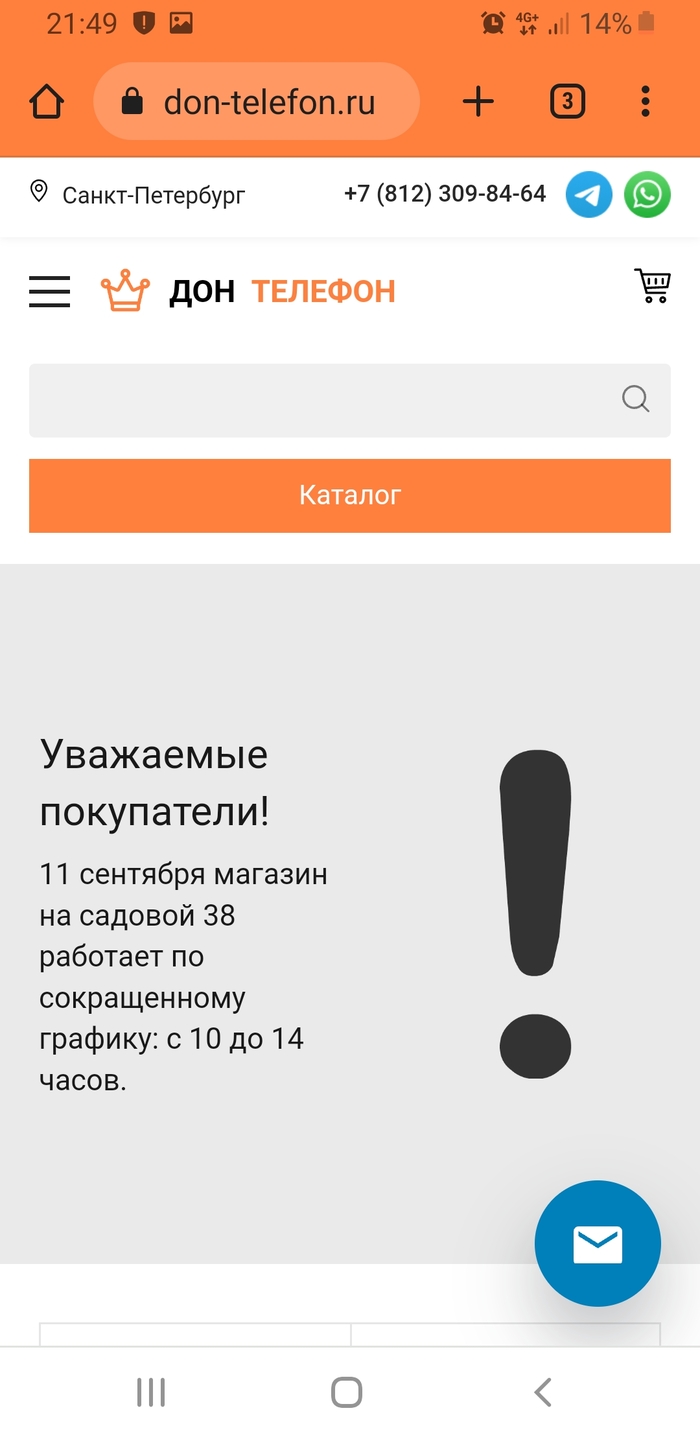Contact the store via WhatsApp
Image resolution: width=700 pixels, height=1439 pixels.
648,194
